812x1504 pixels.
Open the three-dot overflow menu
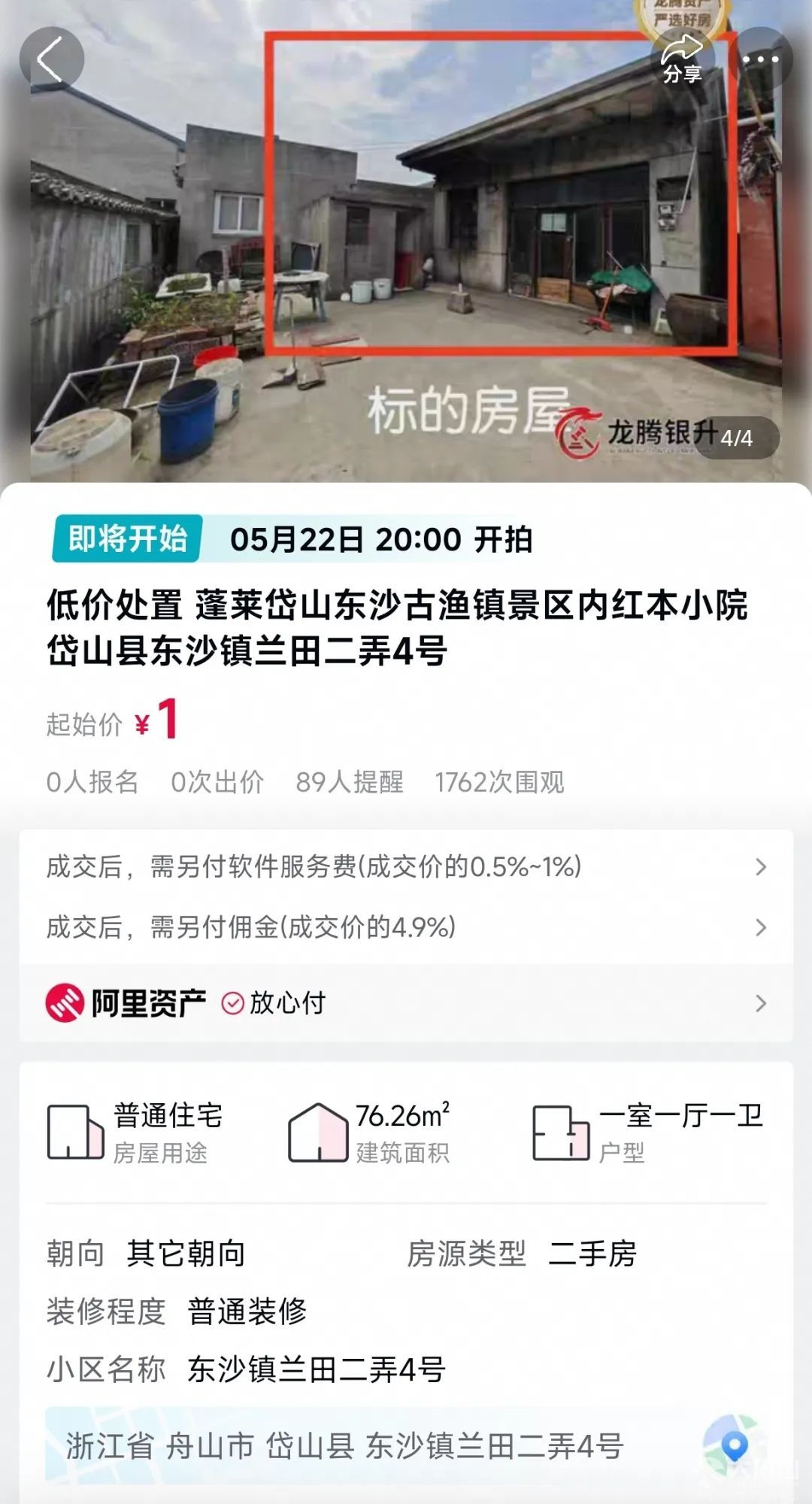coord(761,59)
